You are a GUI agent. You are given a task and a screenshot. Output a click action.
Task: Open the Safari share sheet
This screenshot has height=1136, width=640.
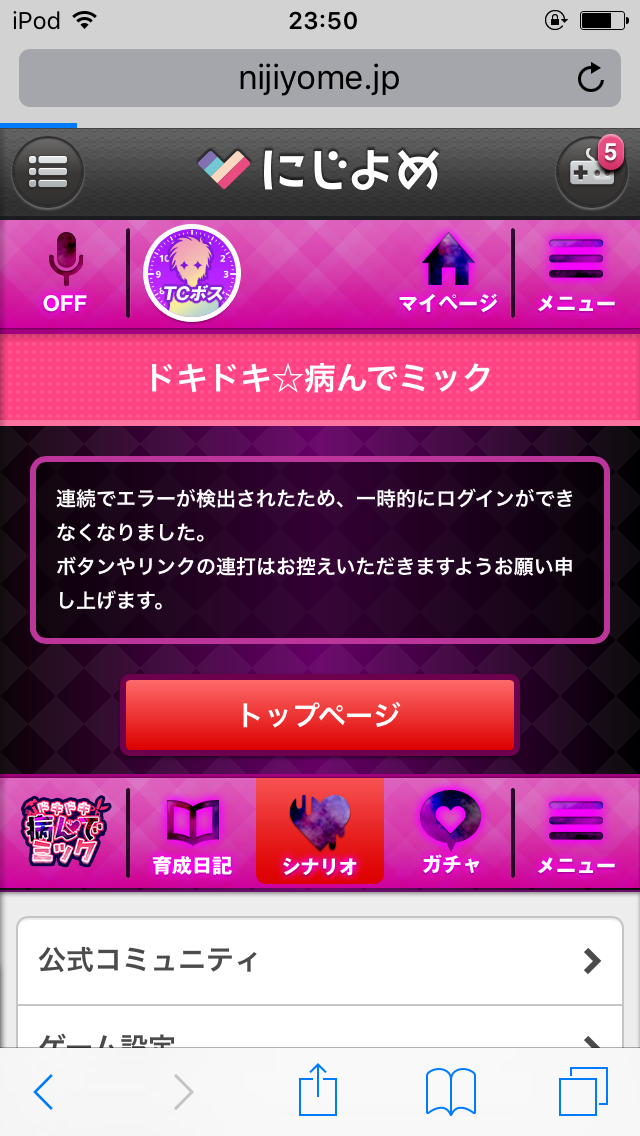coord(317,1090)
